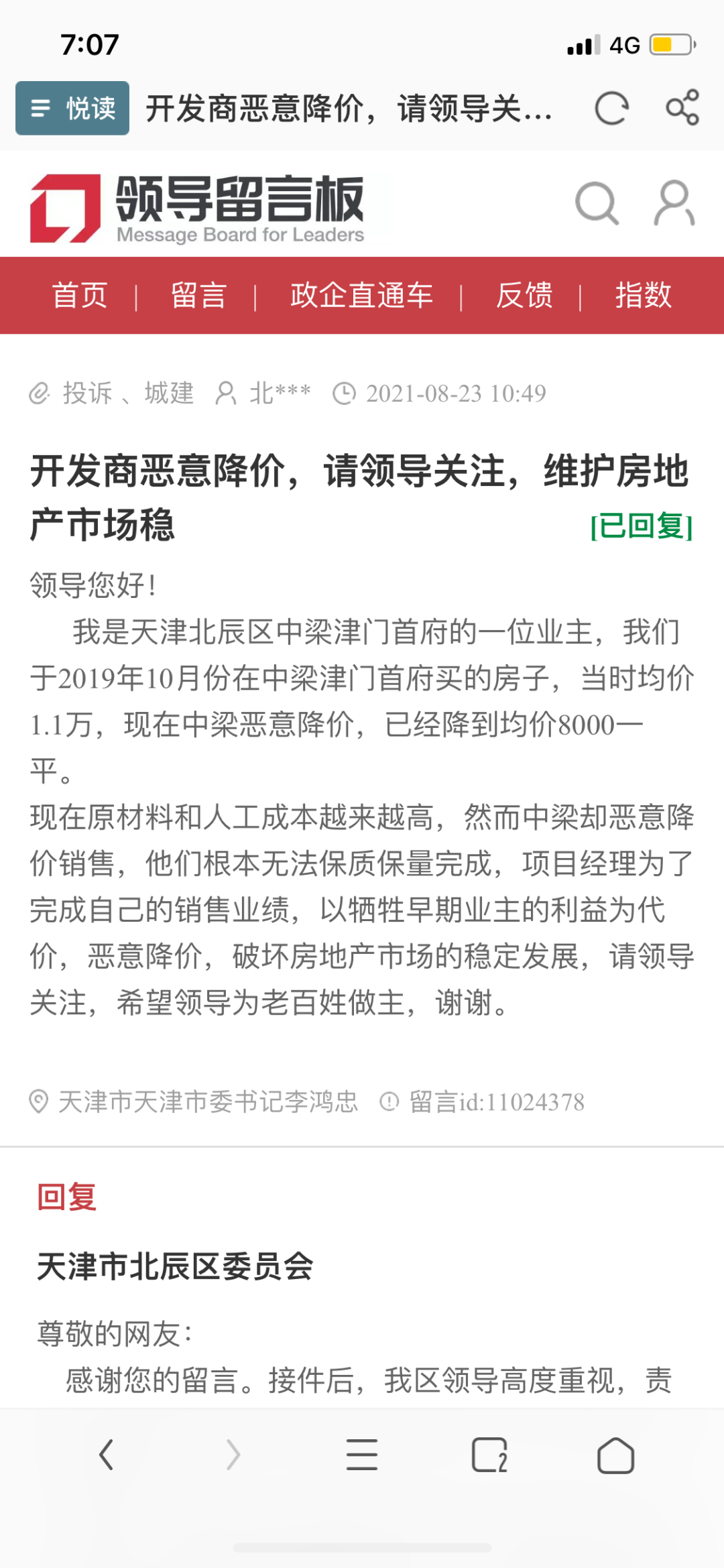Open the user profile icon
The image size is (724, 1568).
674,202
